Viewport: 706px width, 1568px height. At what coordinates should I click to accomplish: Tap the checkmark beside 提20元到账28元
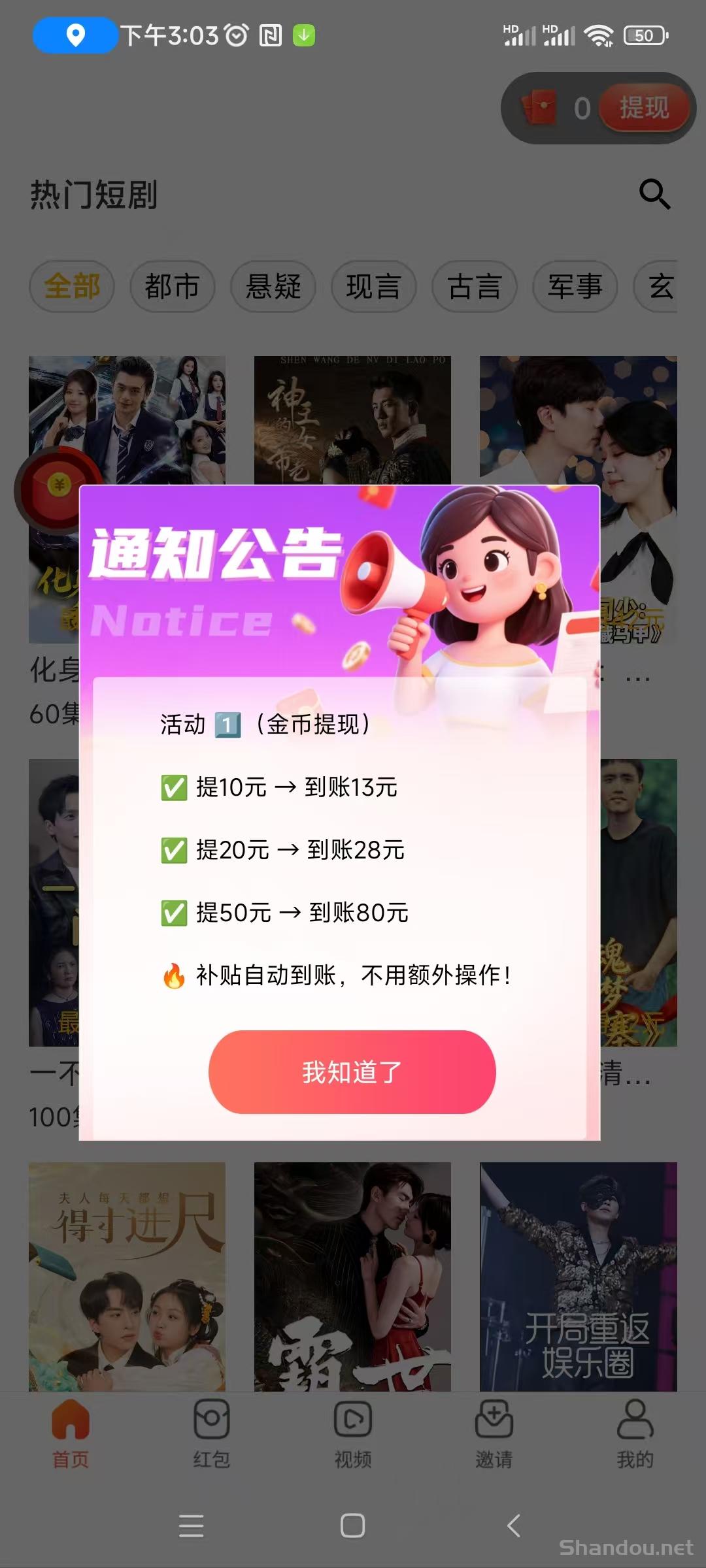click(x=174, y=850)
